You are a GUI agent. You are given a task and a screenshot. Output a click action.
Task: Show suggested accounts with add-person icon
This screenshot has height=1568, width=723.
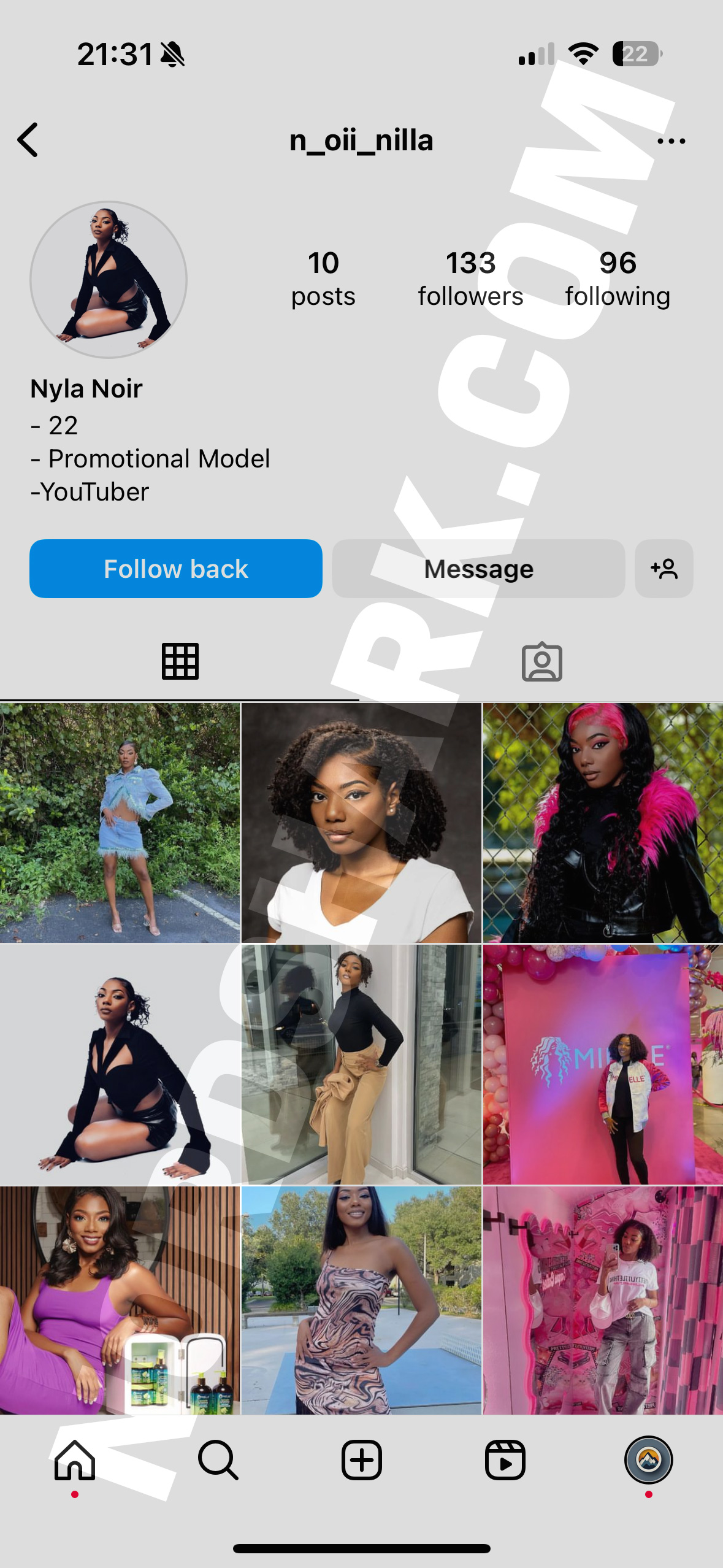tap(664, 569)
